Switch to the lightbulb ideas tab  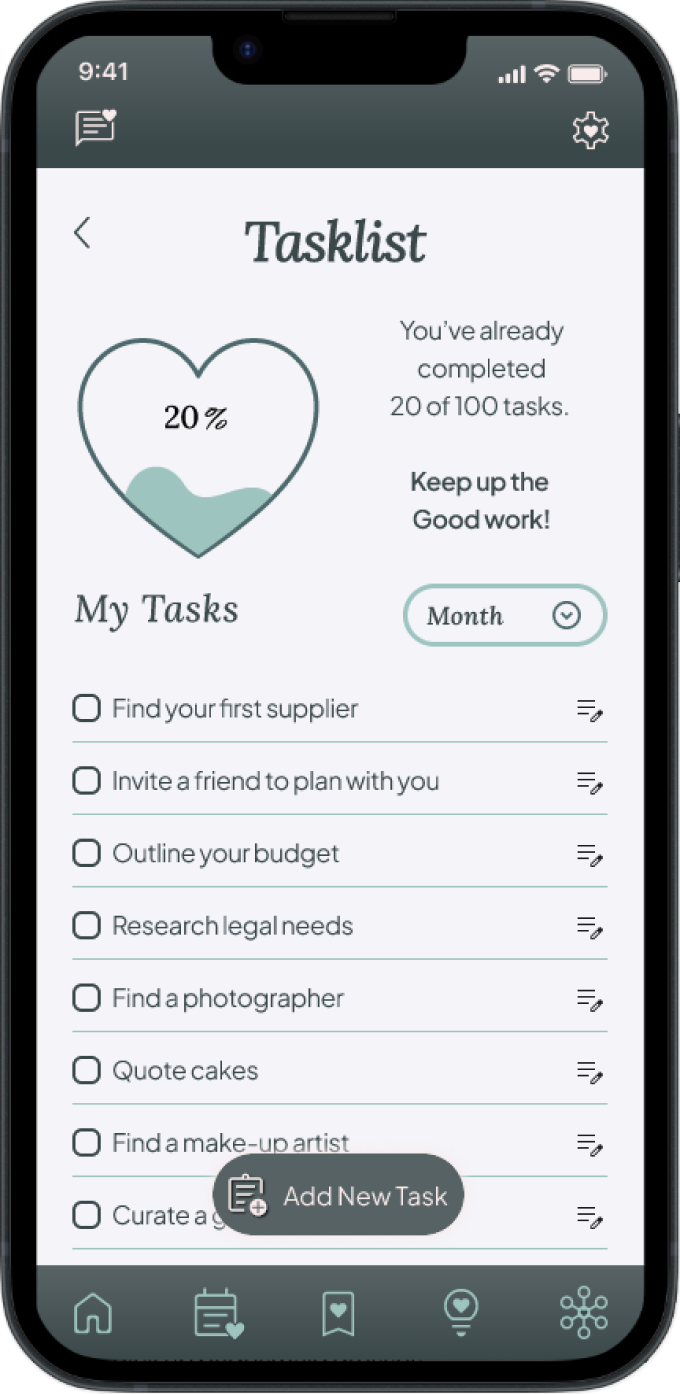click(462, 1313)
